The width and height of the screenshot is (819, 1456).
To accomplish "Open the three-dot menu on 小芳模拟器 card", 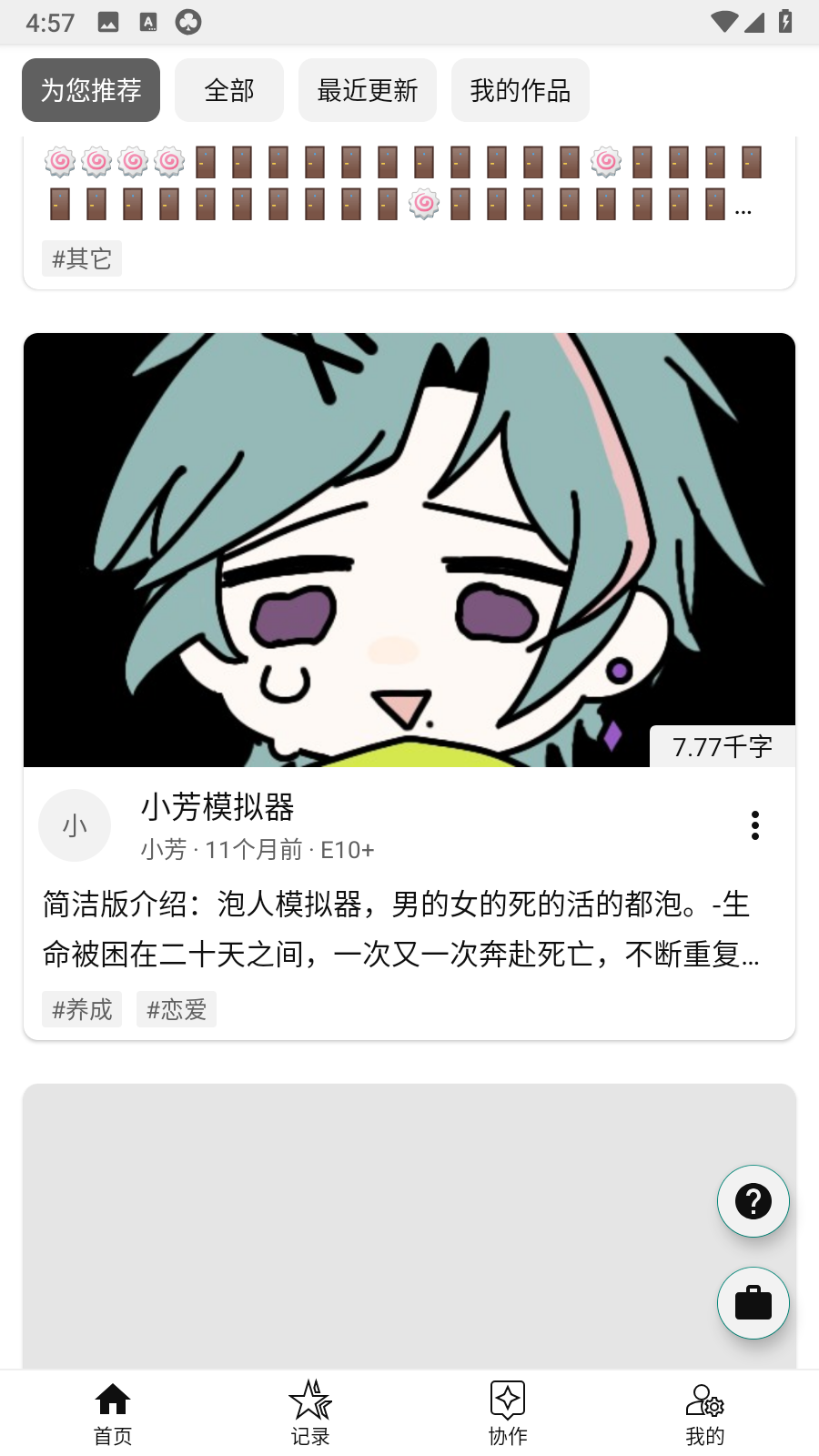I will pyautogui.click(x=754, y=824).
